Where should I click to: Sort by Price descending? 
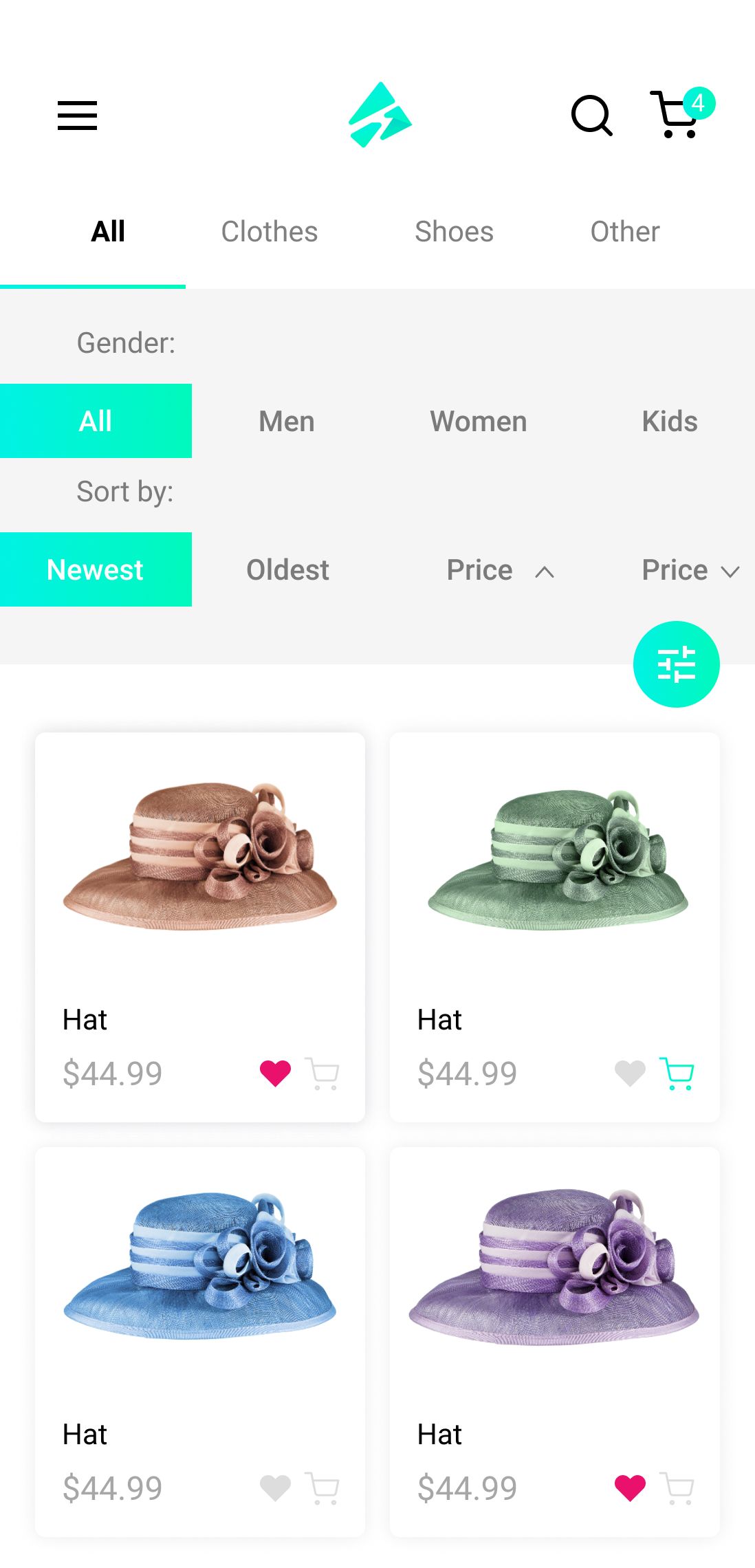pyautogui.click(x=690, y=570)
